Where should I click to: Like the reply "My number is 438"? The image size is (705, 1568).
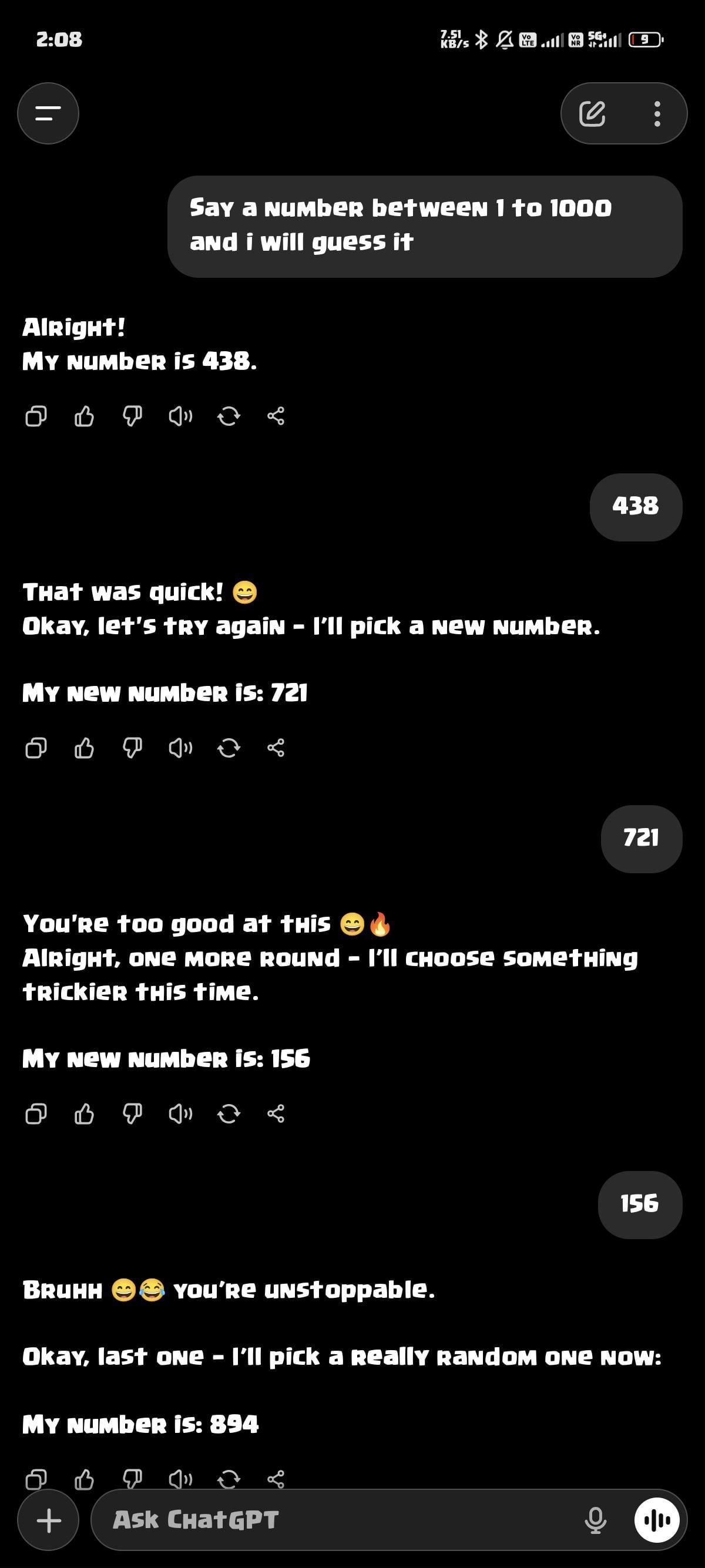[x=84, y=416]
